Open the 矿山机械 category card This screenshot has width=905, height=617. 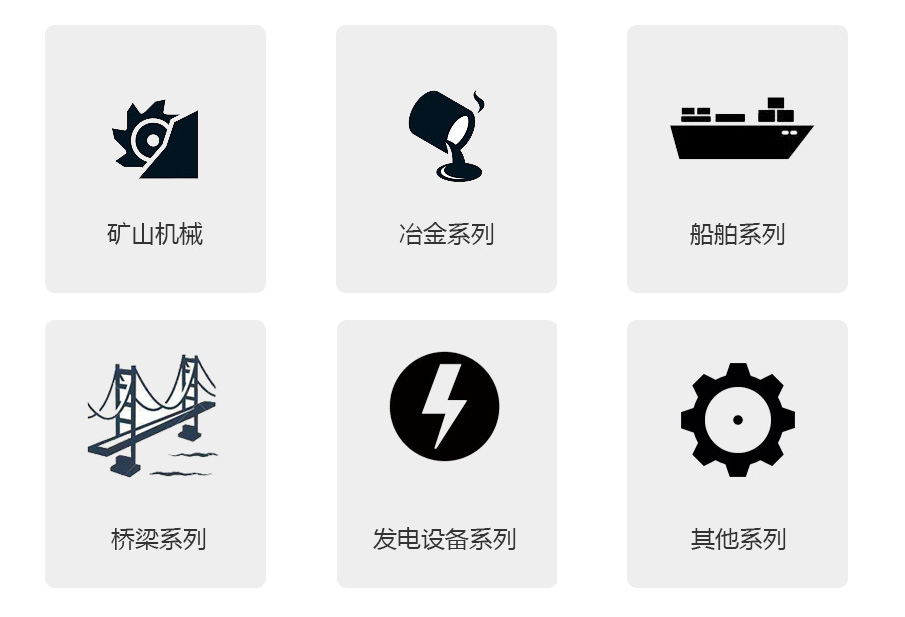(x=155, y=160)
